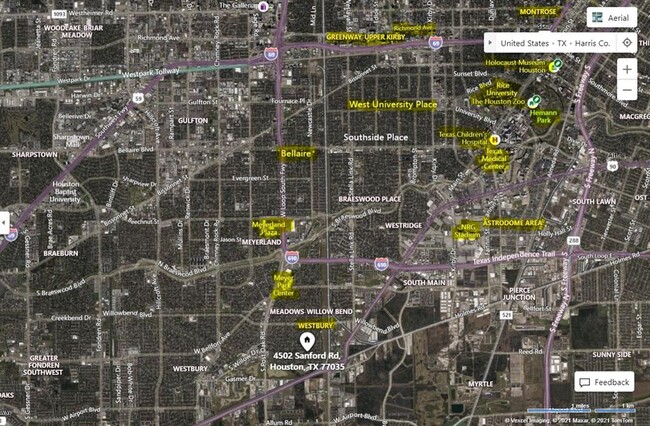Locate me using the target icon
Viewport: 650px width, 426px height.
(627, 43)
